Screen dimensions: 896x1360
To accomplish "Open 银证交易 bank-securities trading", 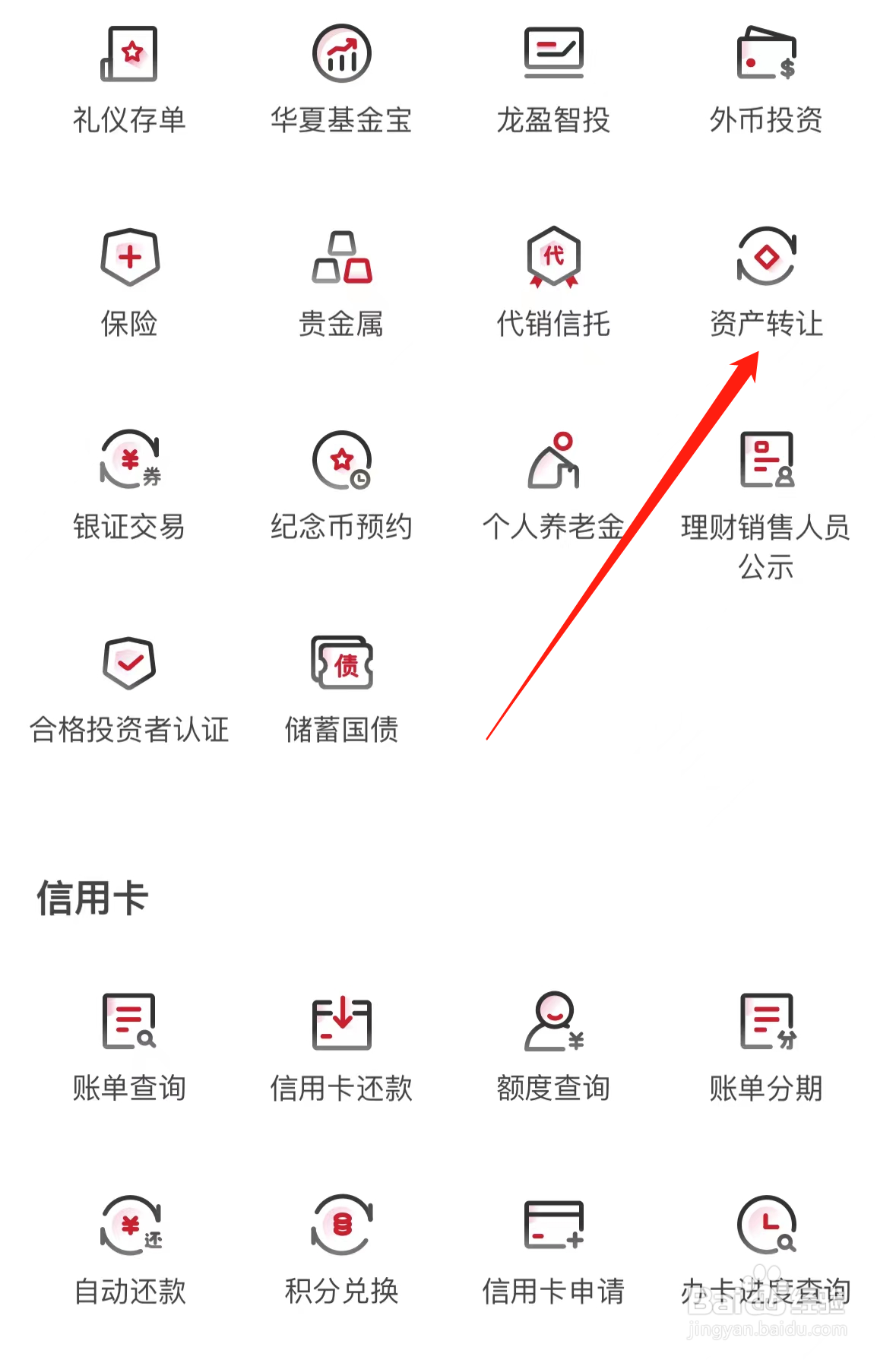I will [130, 487].
